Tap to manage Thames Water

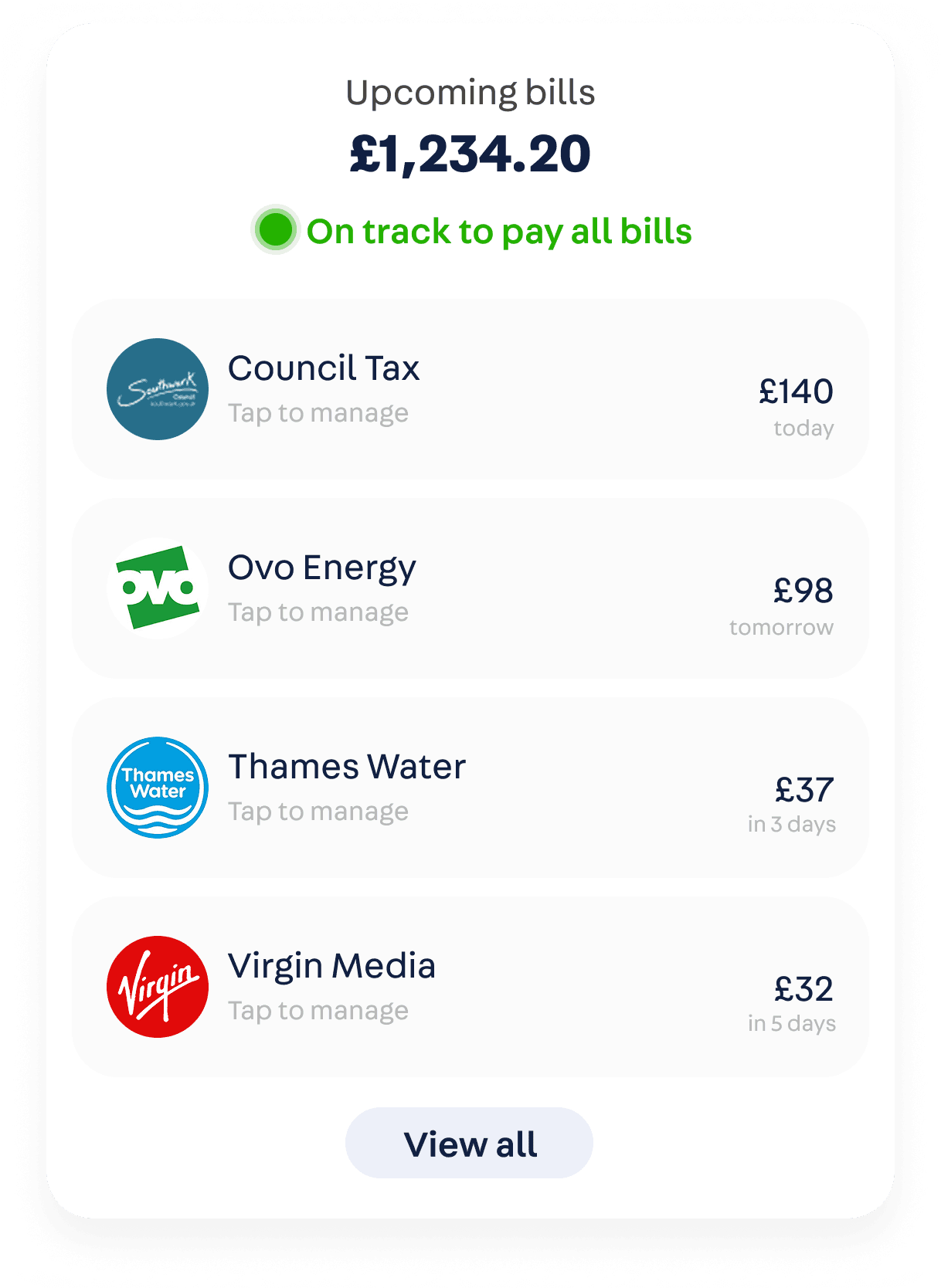(318, 811)
